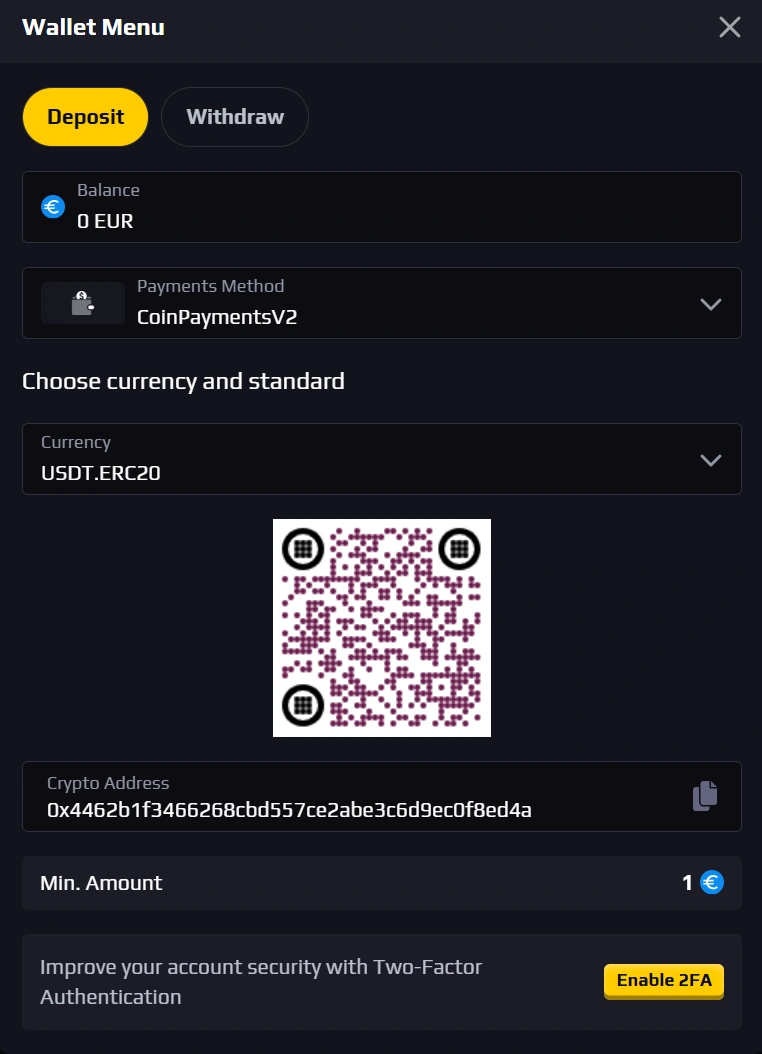Copy the crypto address
Screen dimensions: 762x1054
[x=705, y=796]
